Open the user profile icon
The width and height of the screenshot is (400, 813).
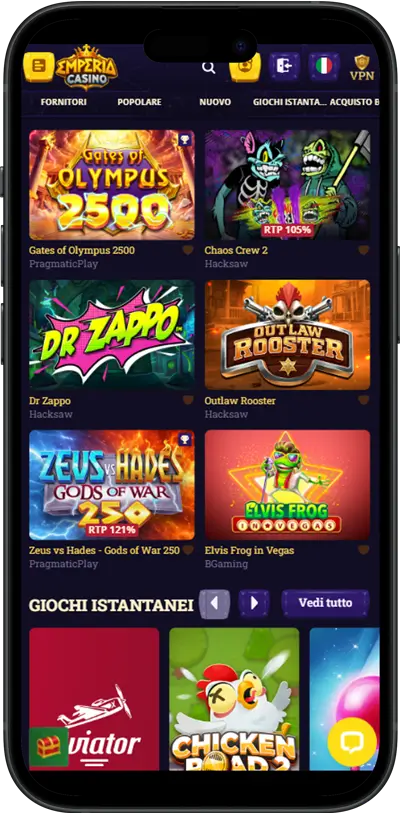pyautogui.click(x=245, y=67)
